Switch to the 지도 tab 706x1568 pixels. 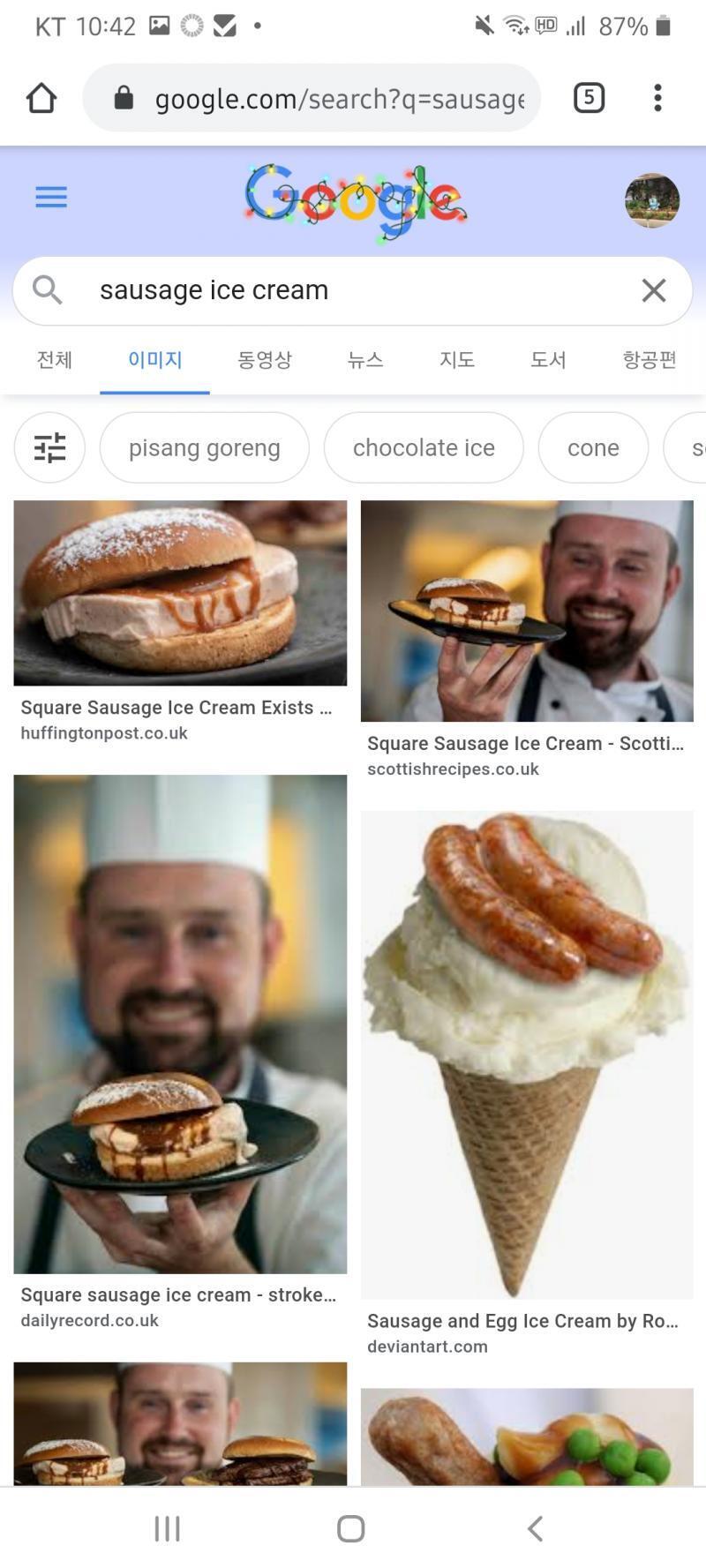(457, 359)
